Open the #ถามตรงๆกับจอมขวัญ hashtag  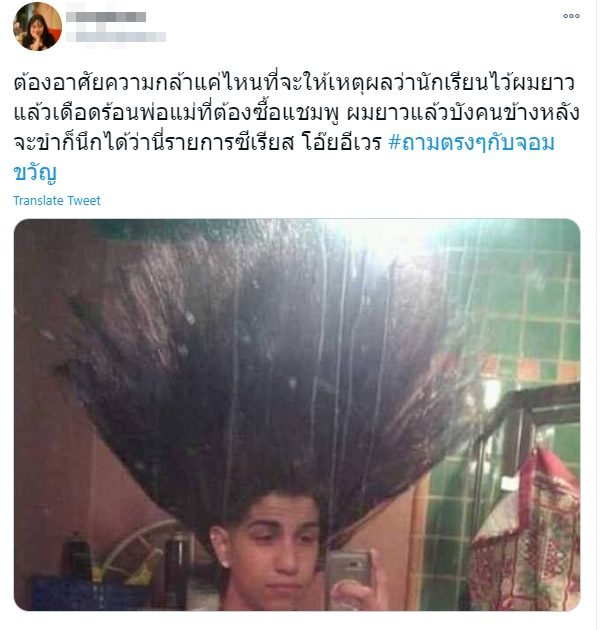471,143
